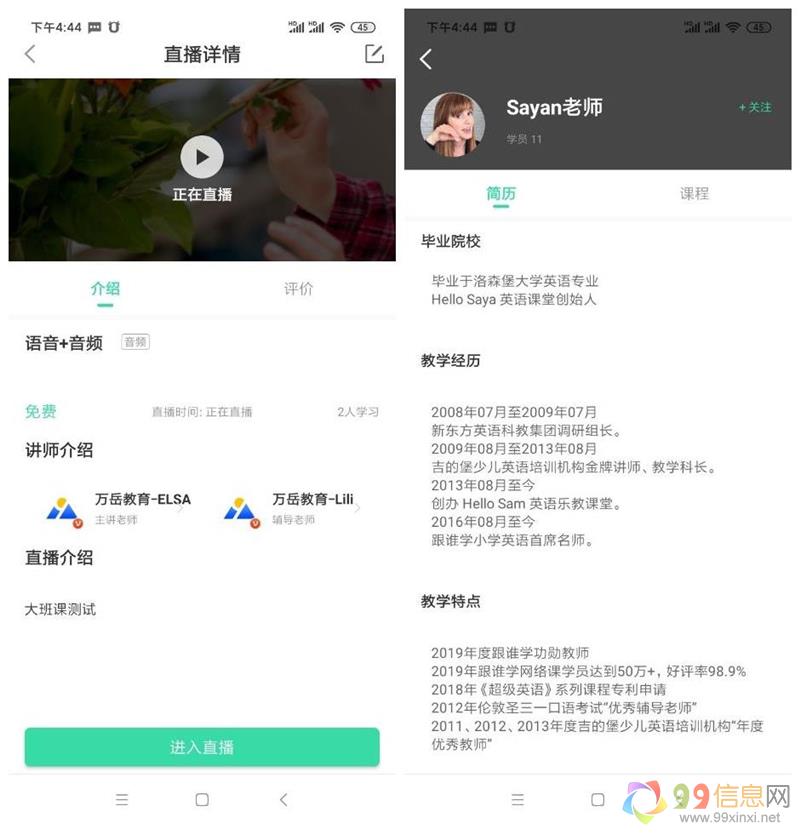Tap the edit icon beside 直播详情 title
This screenshot has width=800, height=834.
(x=374, y=54)
